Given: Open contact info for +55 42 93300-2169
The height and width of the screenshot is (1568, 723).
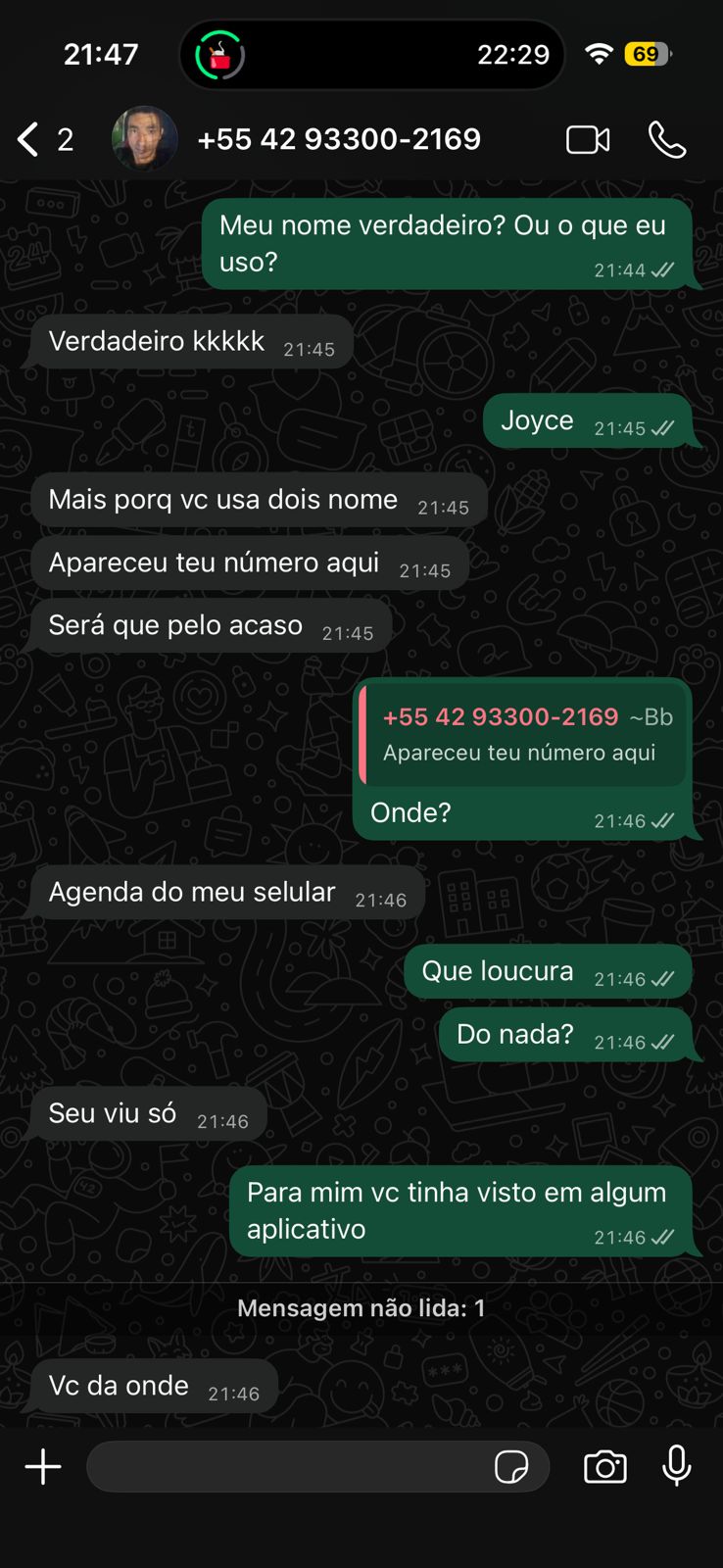Looking at the screenshot, I should [x=339, y=139].
